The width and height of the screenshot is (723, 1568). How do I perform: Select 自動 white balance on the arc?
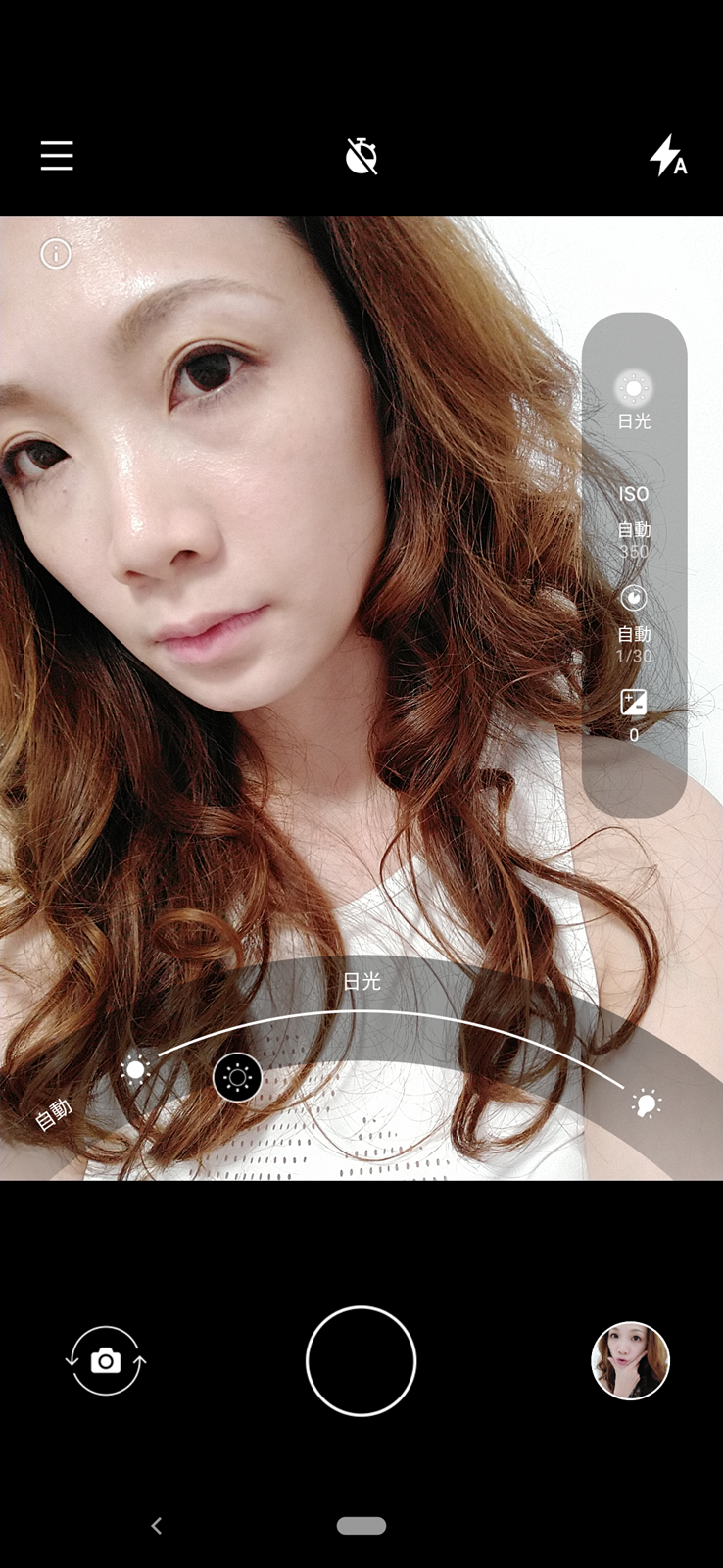(x=54, y=1114)
